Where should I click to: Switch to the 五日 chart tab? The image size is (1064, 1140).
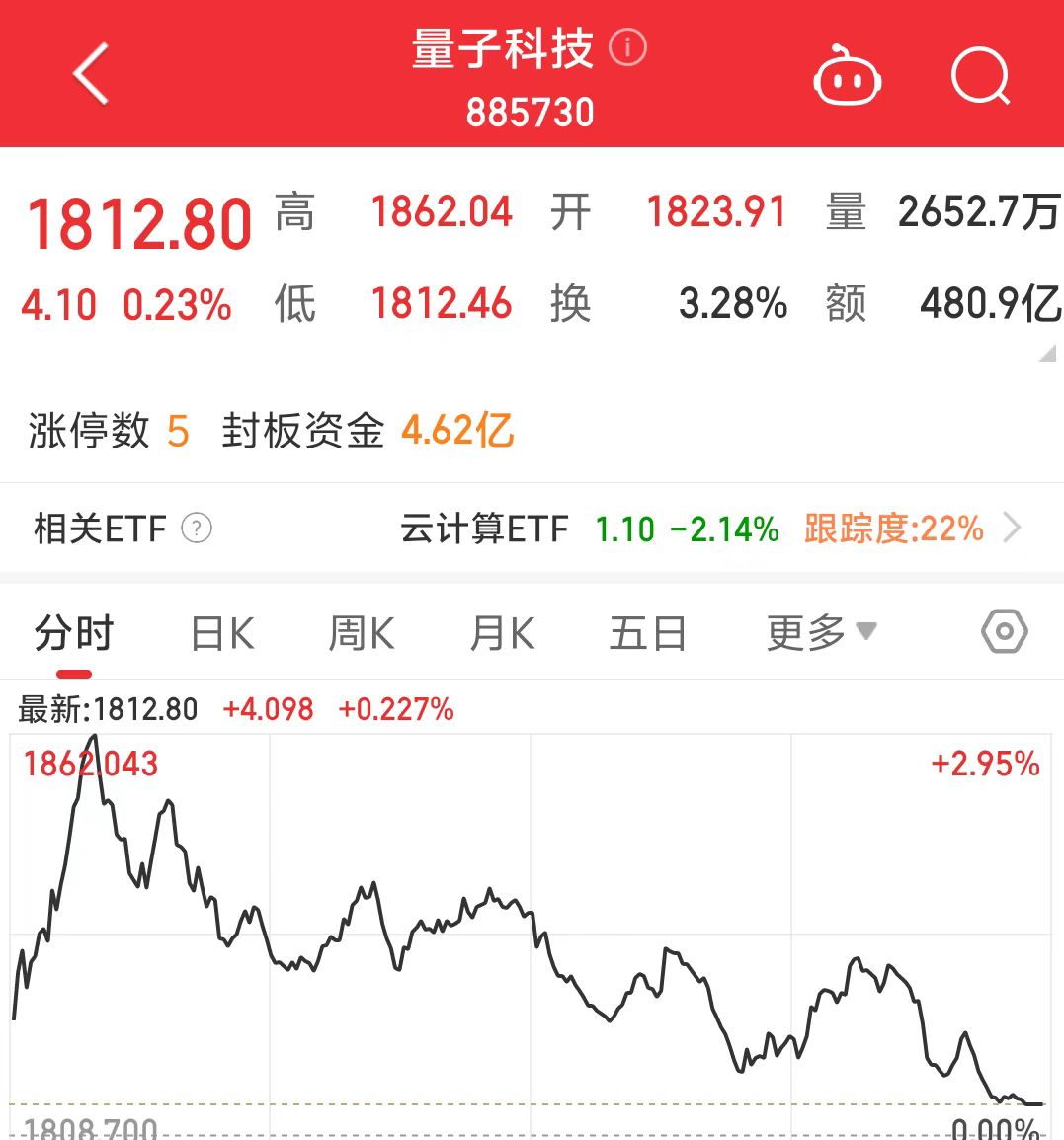647,633
